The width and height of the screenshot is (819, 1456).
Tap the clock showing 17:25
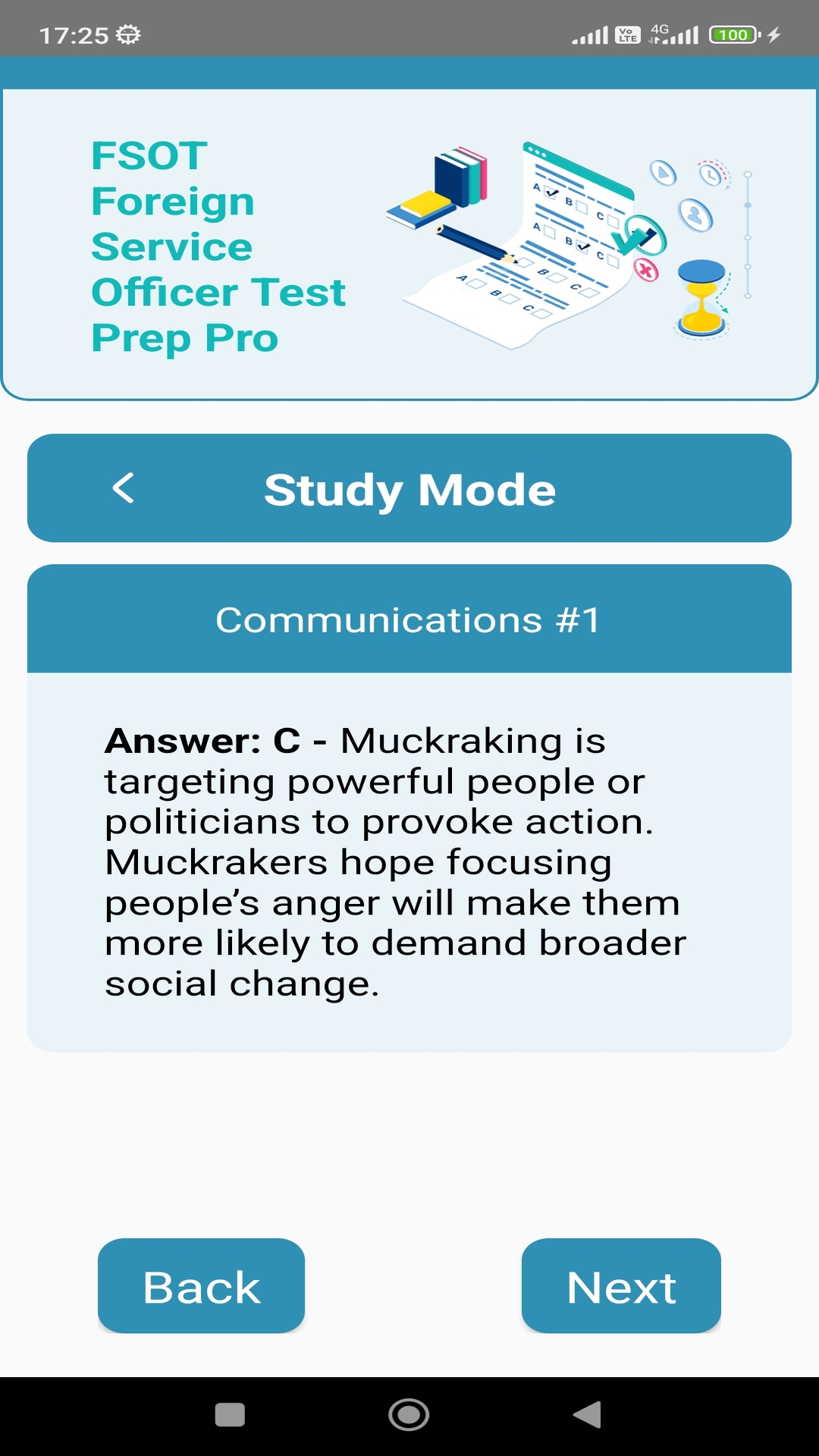(x=74, y=33)
